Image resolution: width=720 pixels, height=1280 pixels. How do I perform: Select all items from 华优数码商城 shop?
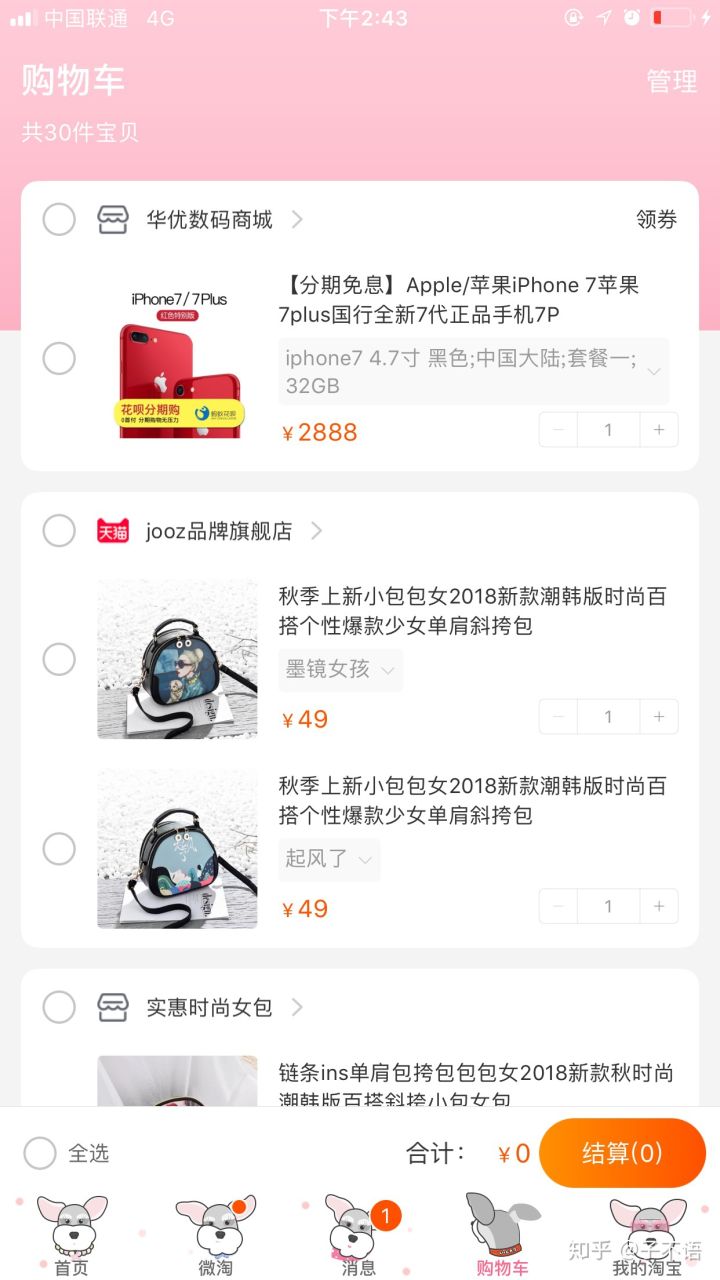click(59, 219)
